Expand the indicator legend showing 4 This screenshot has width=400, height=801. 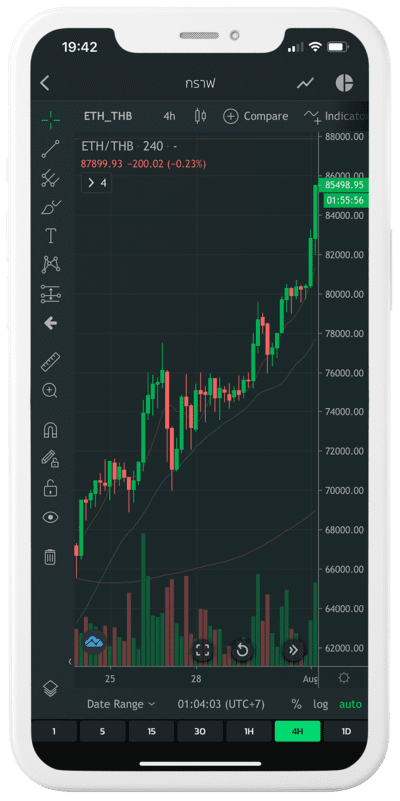97,183
